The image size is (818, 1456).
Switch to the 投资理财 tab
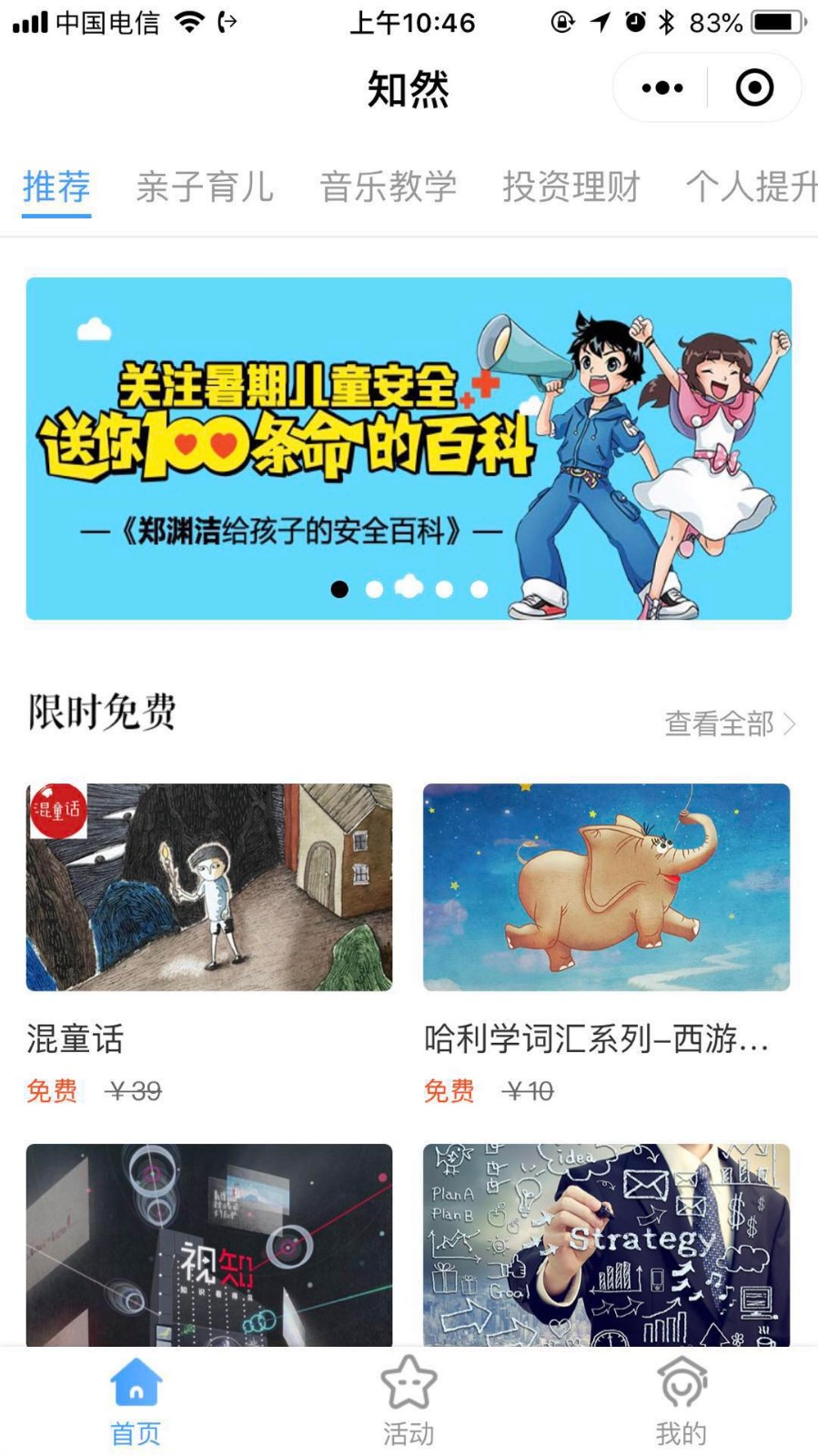click(x=571, y=187)
